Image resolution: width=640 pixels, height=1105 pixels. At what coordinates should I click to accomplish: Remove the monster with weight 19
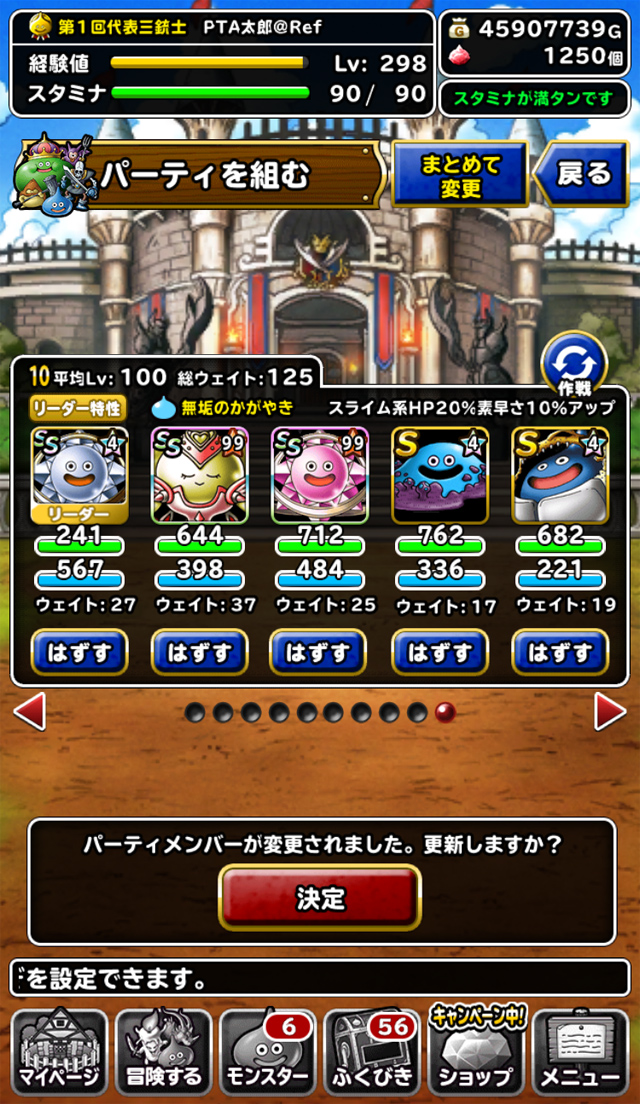[560, 653]
